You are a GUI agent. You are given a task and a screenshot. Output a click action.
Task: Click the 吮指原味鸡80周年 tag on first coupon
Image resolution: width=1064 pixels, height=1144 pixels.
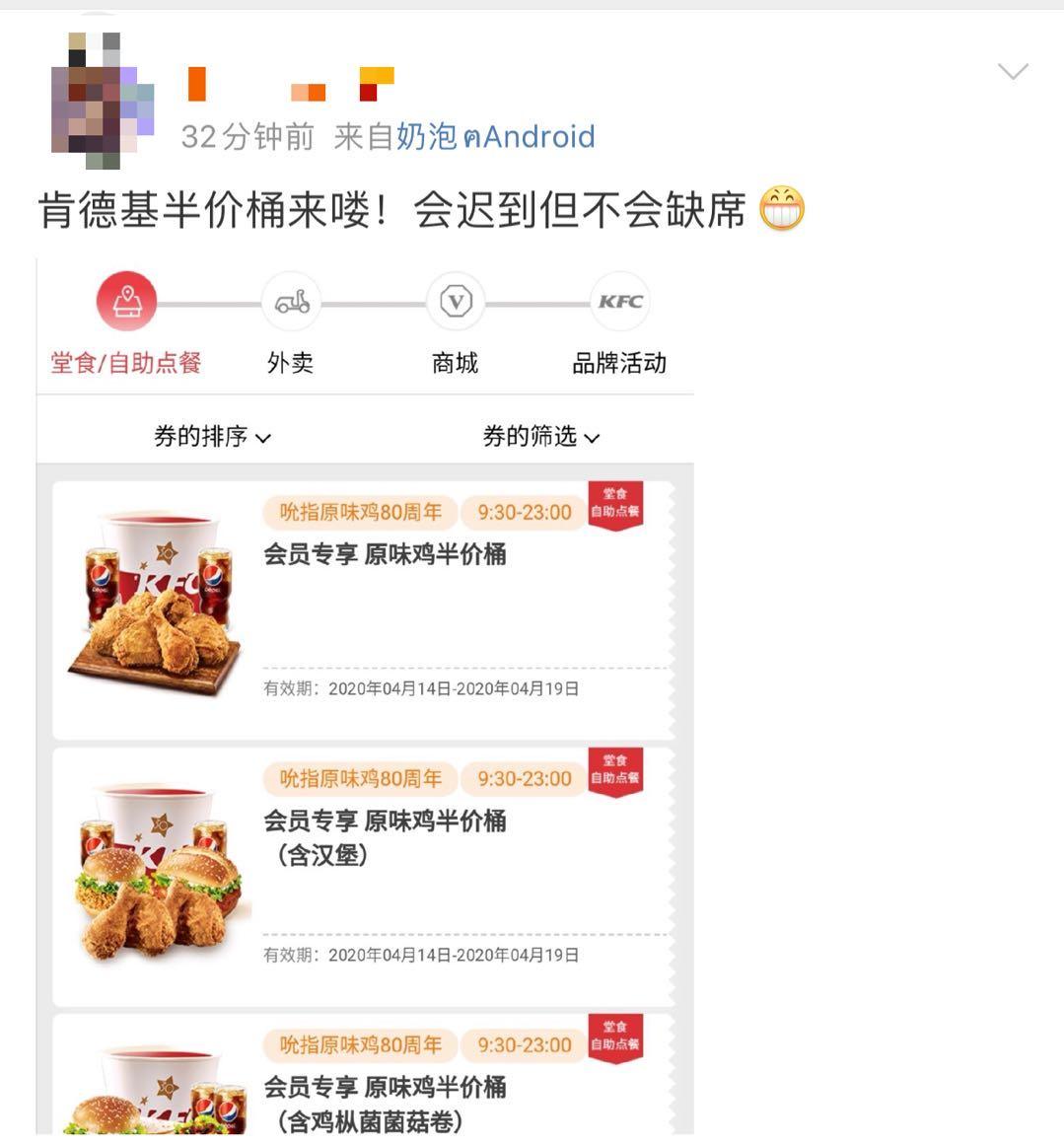(x=360, y=512)
